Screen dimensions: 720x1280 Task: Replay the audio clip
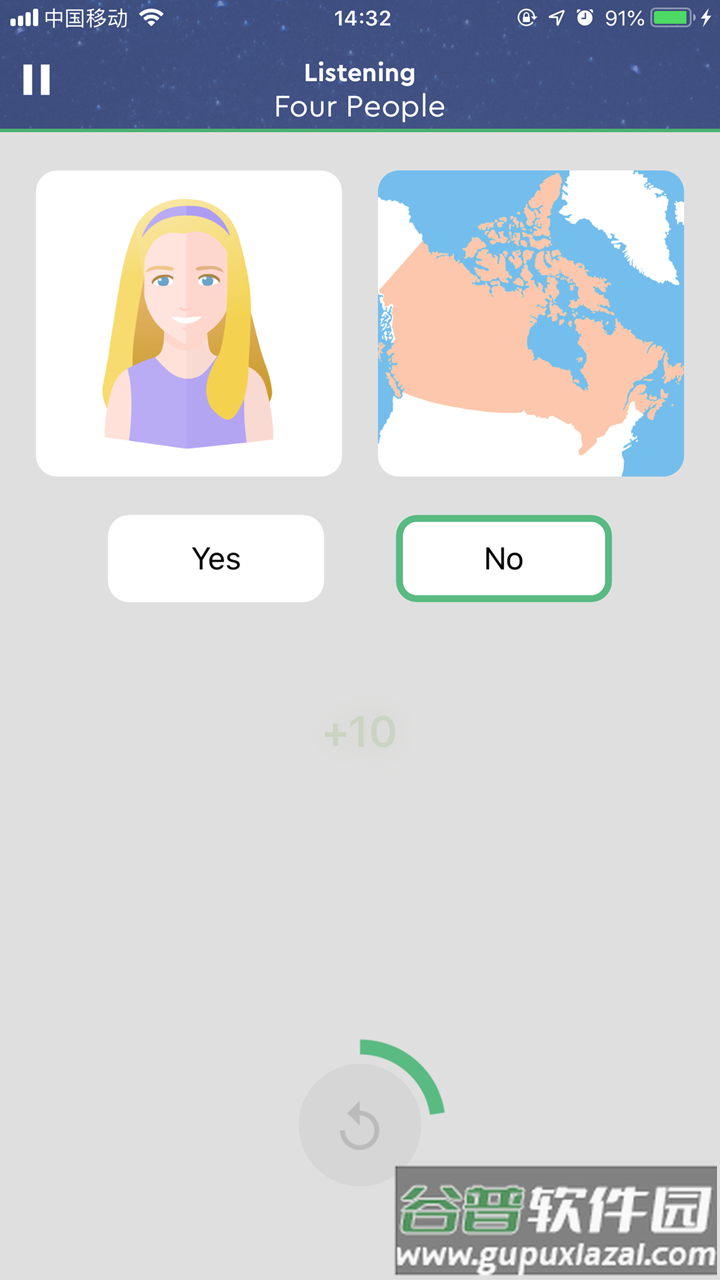(x=360, y=1126)
